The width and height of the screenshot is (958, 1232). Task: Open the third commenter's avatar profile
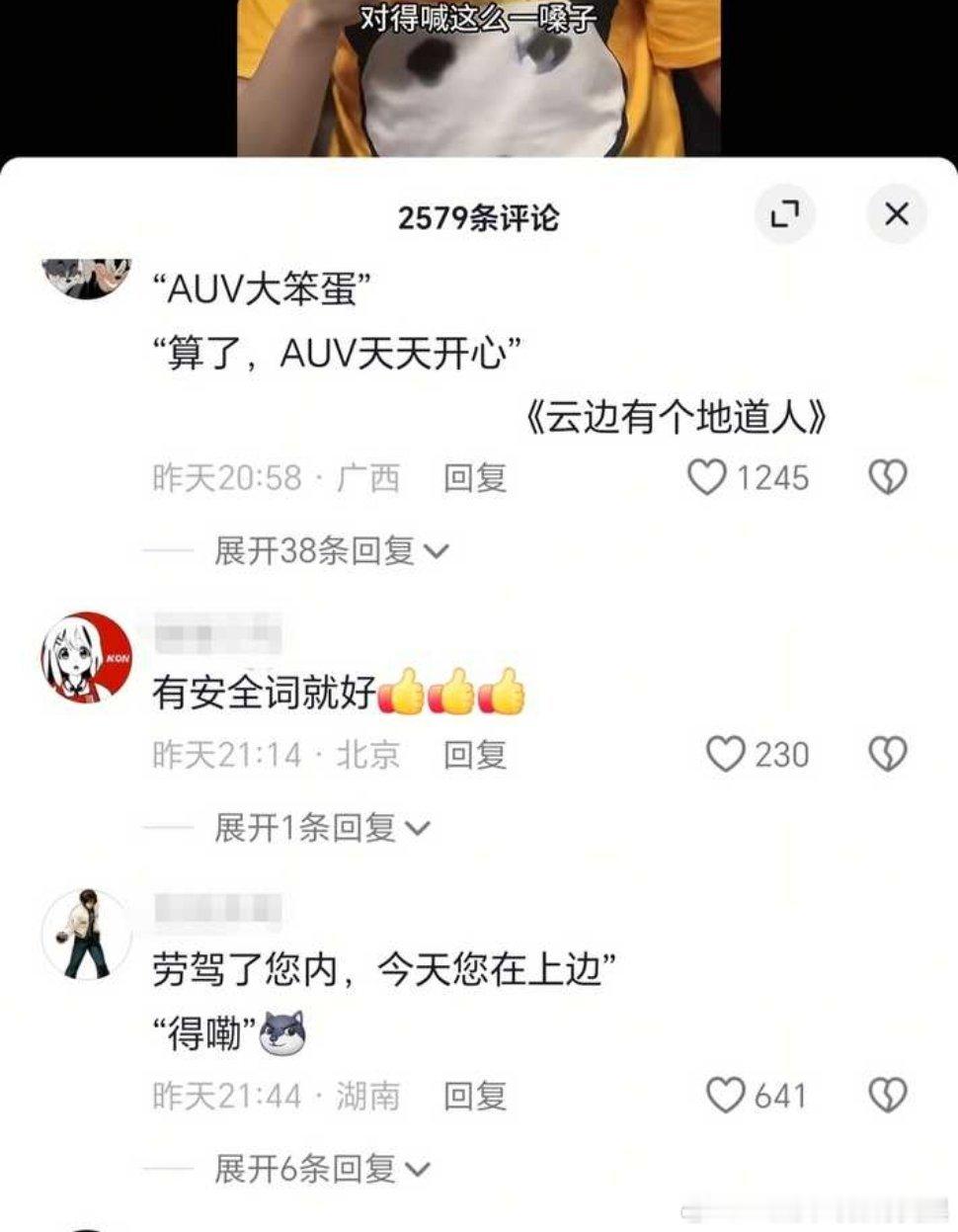coord(87,934)
